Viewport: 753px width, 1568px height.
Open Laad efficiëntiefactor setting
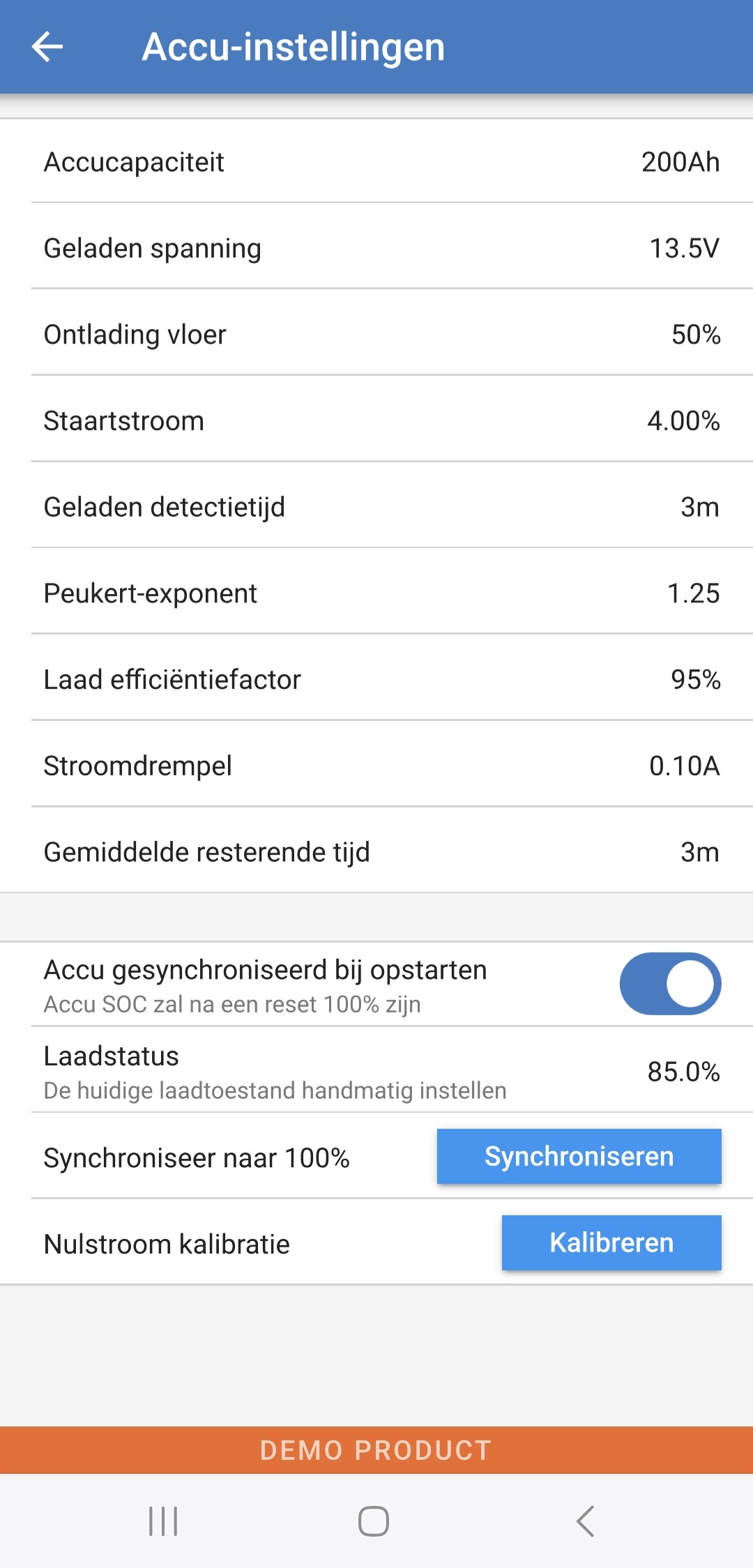pyautogui.click(x=376, y=680)
